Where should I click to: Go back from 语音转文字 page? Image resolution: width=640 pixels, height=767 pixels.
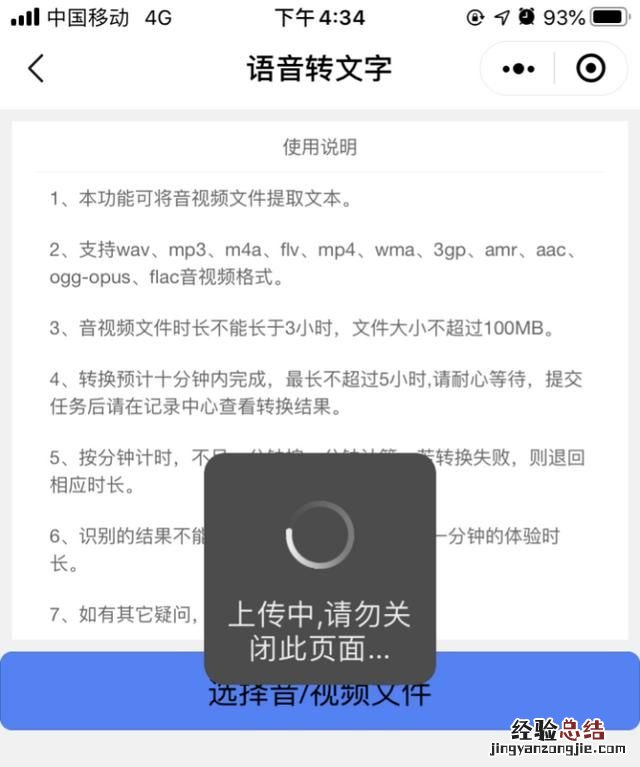pyautogui.click(x=37, y=68)
